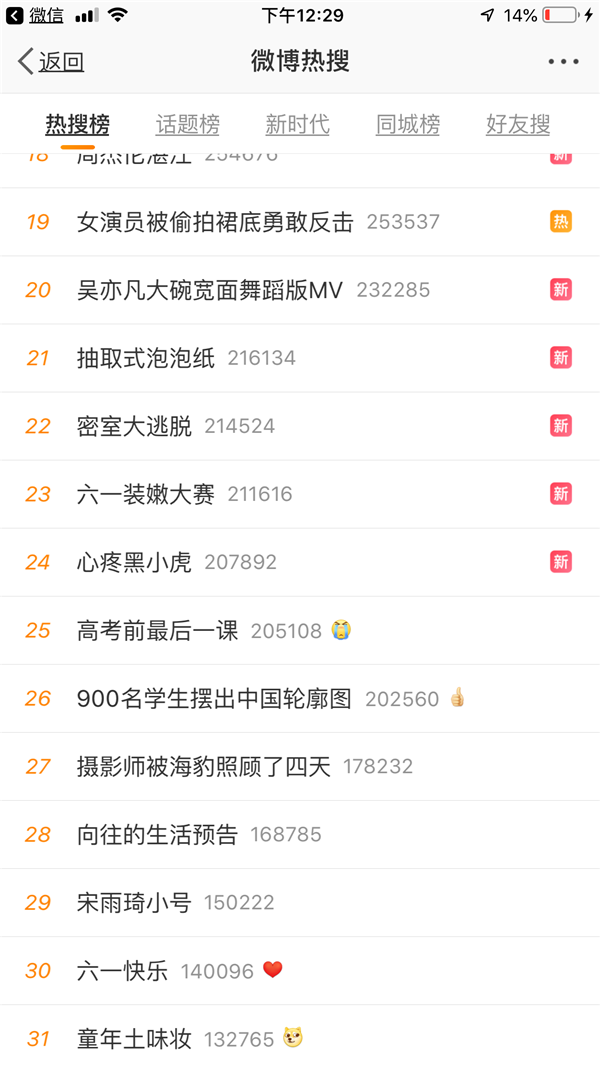600x1066 pixels.
Task: View the 高考前最后一课 topic
Action: coord(300,631)
